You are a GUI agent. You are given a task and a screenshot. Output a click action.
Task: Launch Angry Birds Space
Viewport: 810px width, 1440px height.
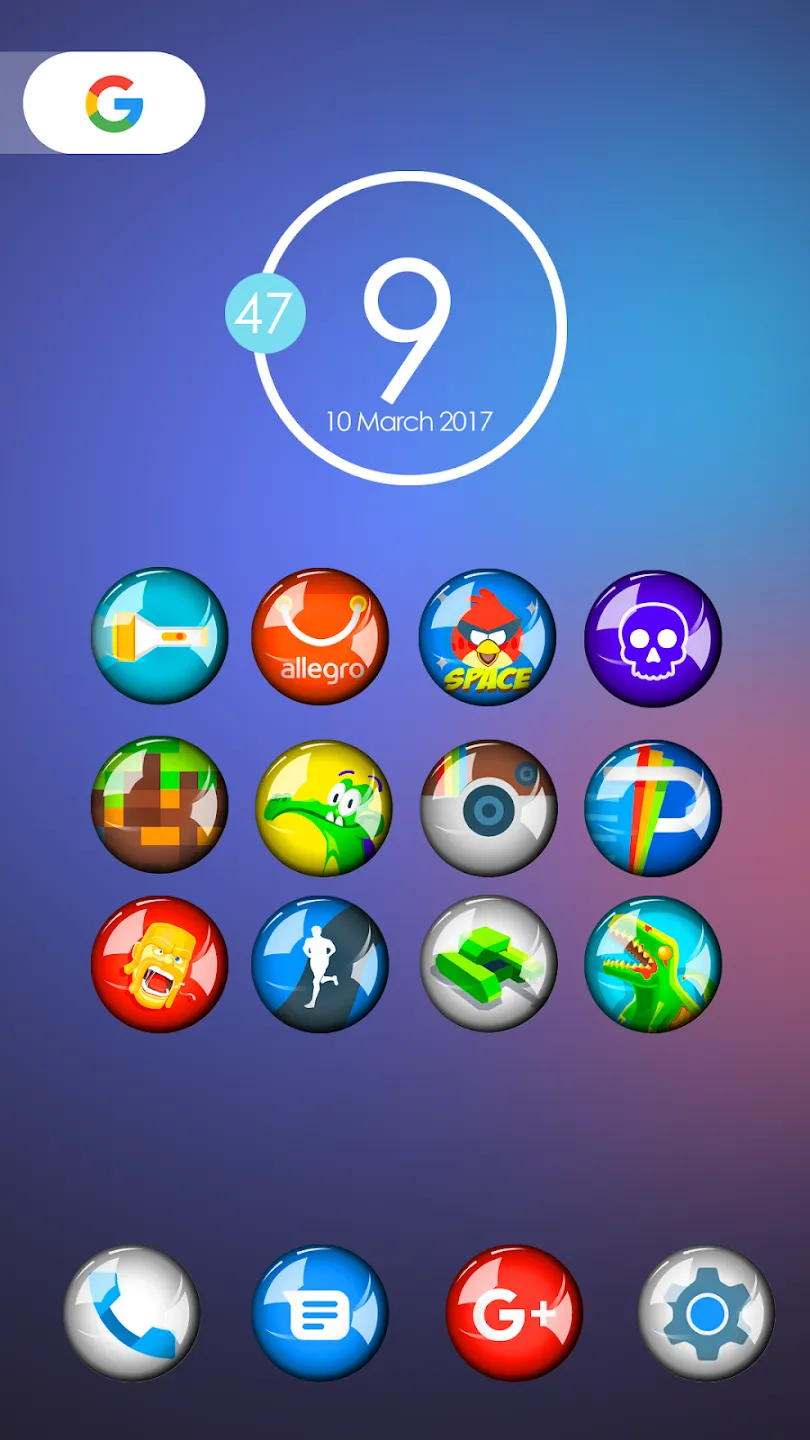(x=487, y=636)
